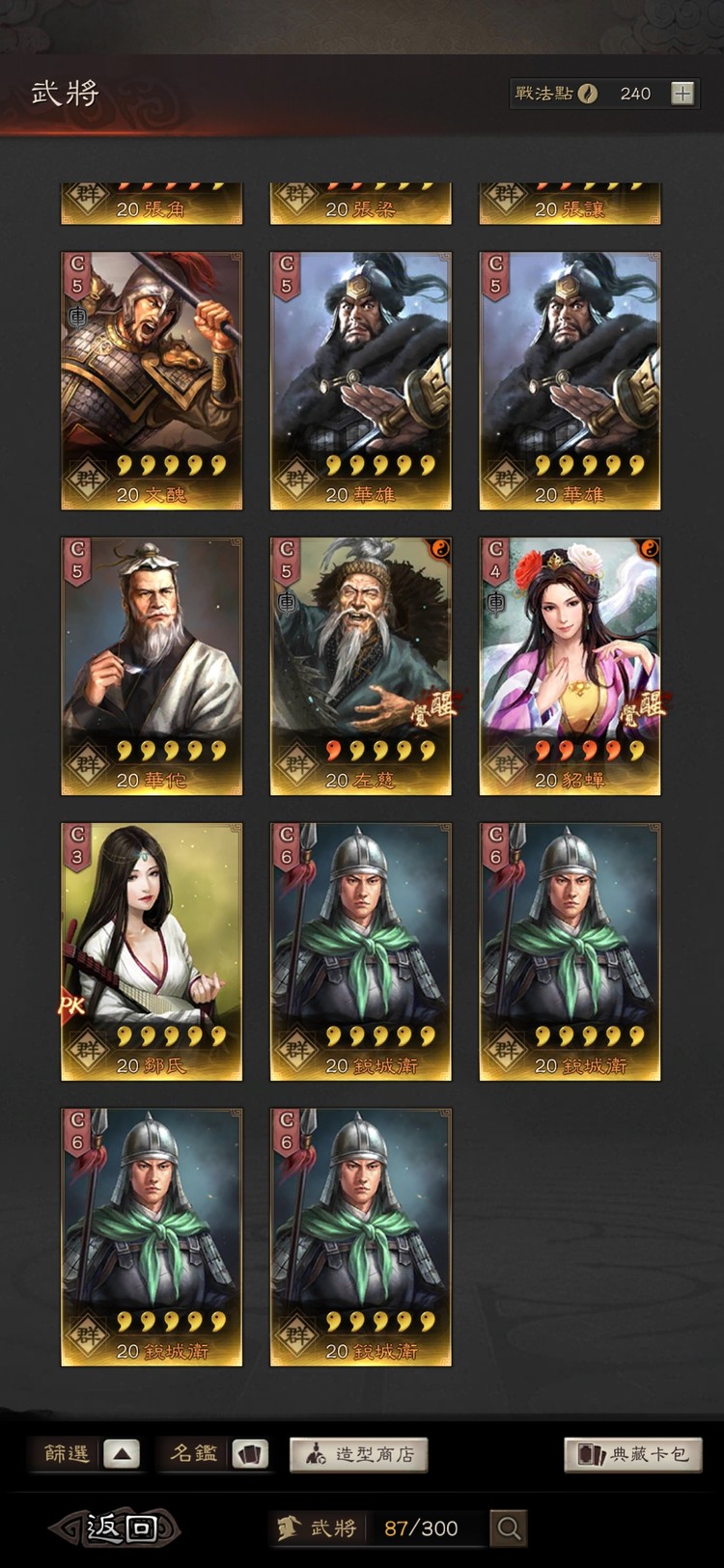The height and width of the screenshot is (1568, 724).
Task: Open the 文醜 general card
Action: (152, 380)
